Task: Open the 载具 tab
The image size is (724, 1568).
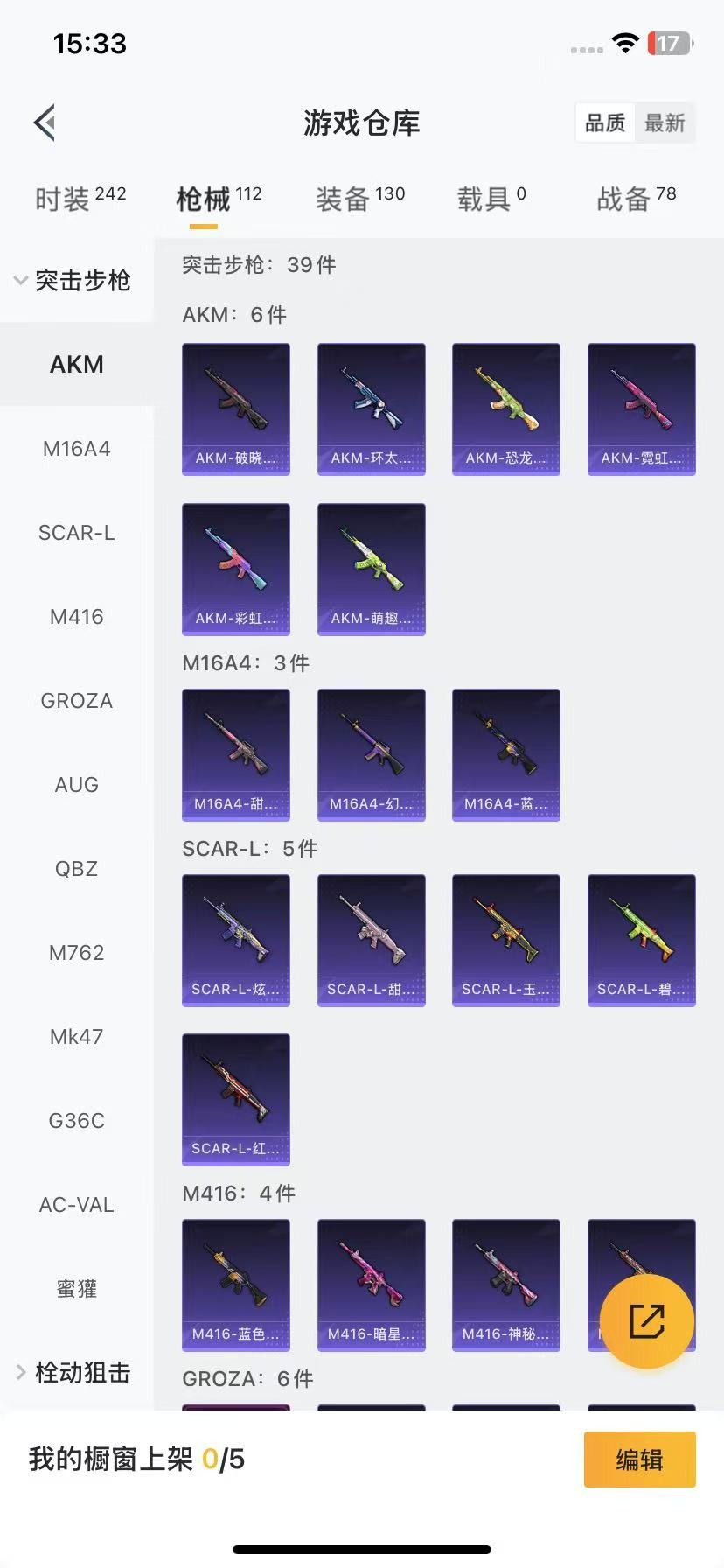Action: [x=491, y=199]
